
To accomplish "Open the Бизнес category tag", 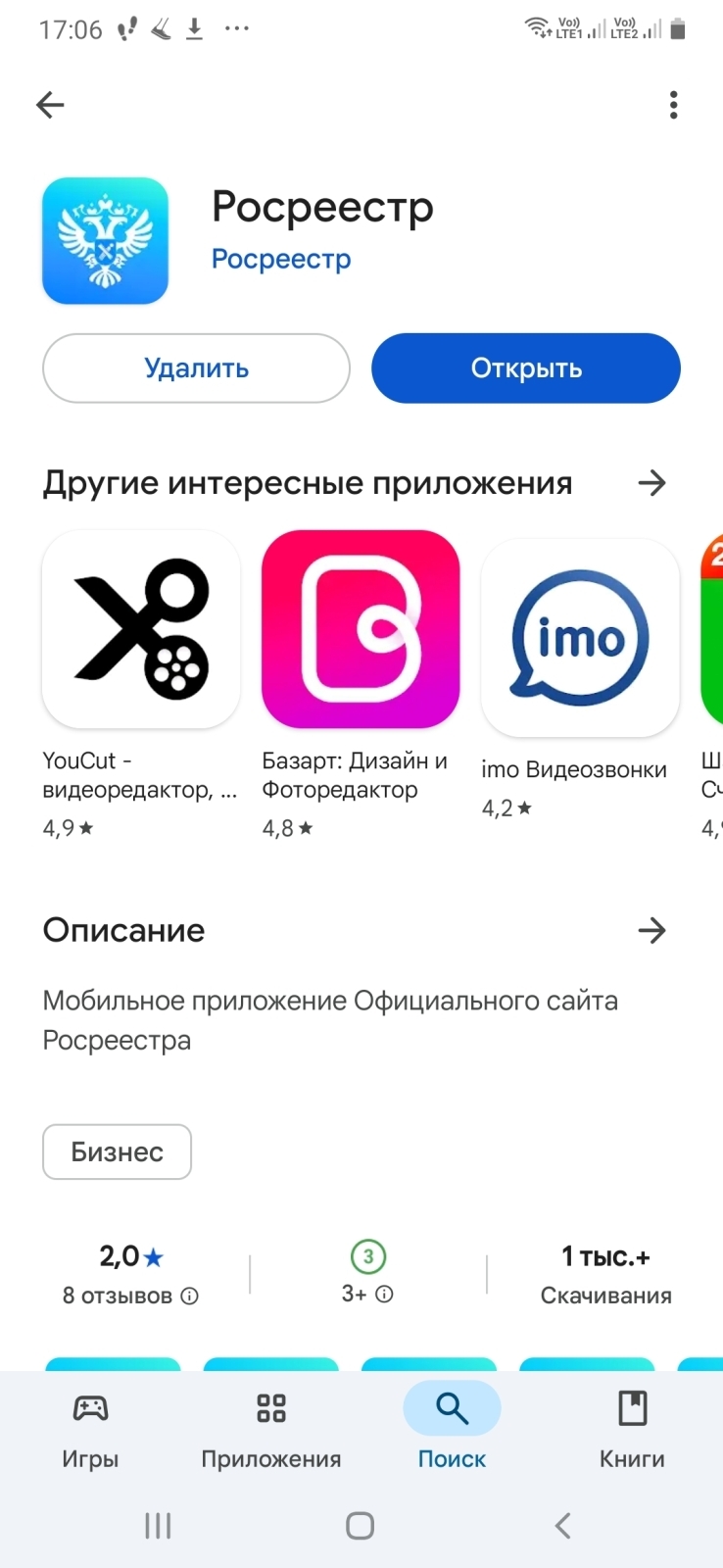I will tap(117, 1151).
